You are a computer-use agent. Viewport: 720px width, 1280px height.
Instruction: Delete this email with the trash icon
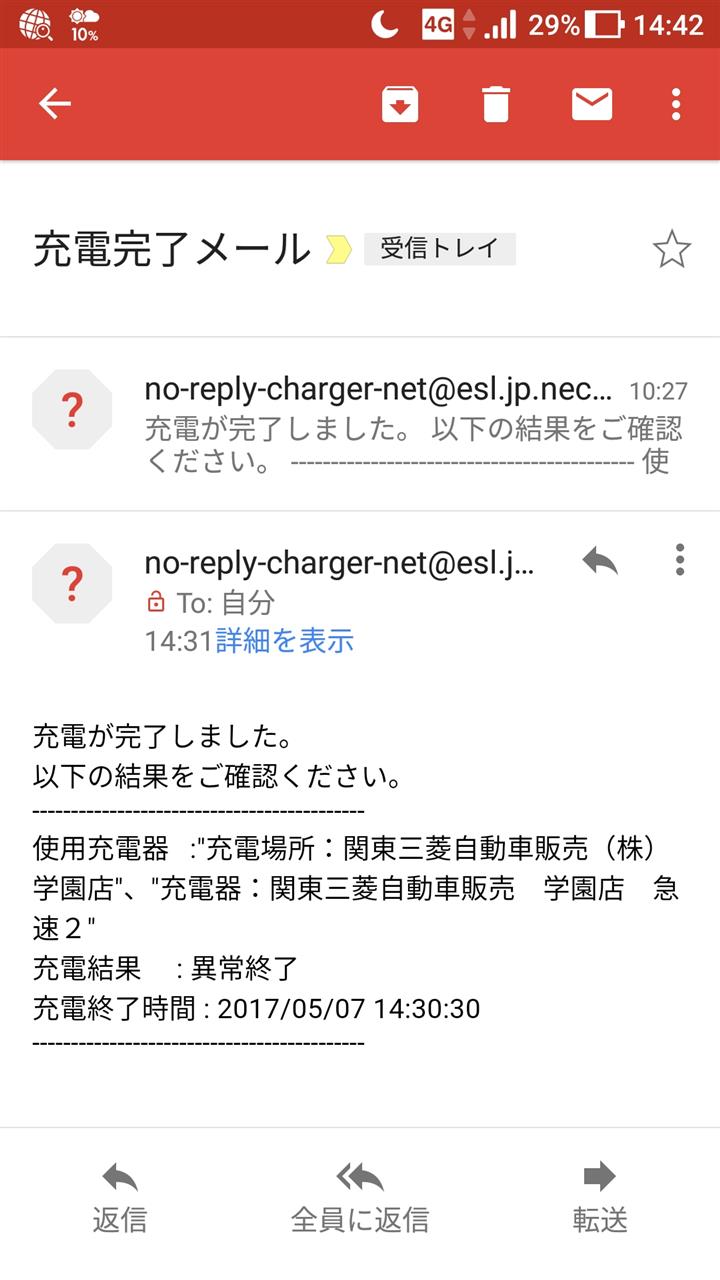tap(496, 104)
